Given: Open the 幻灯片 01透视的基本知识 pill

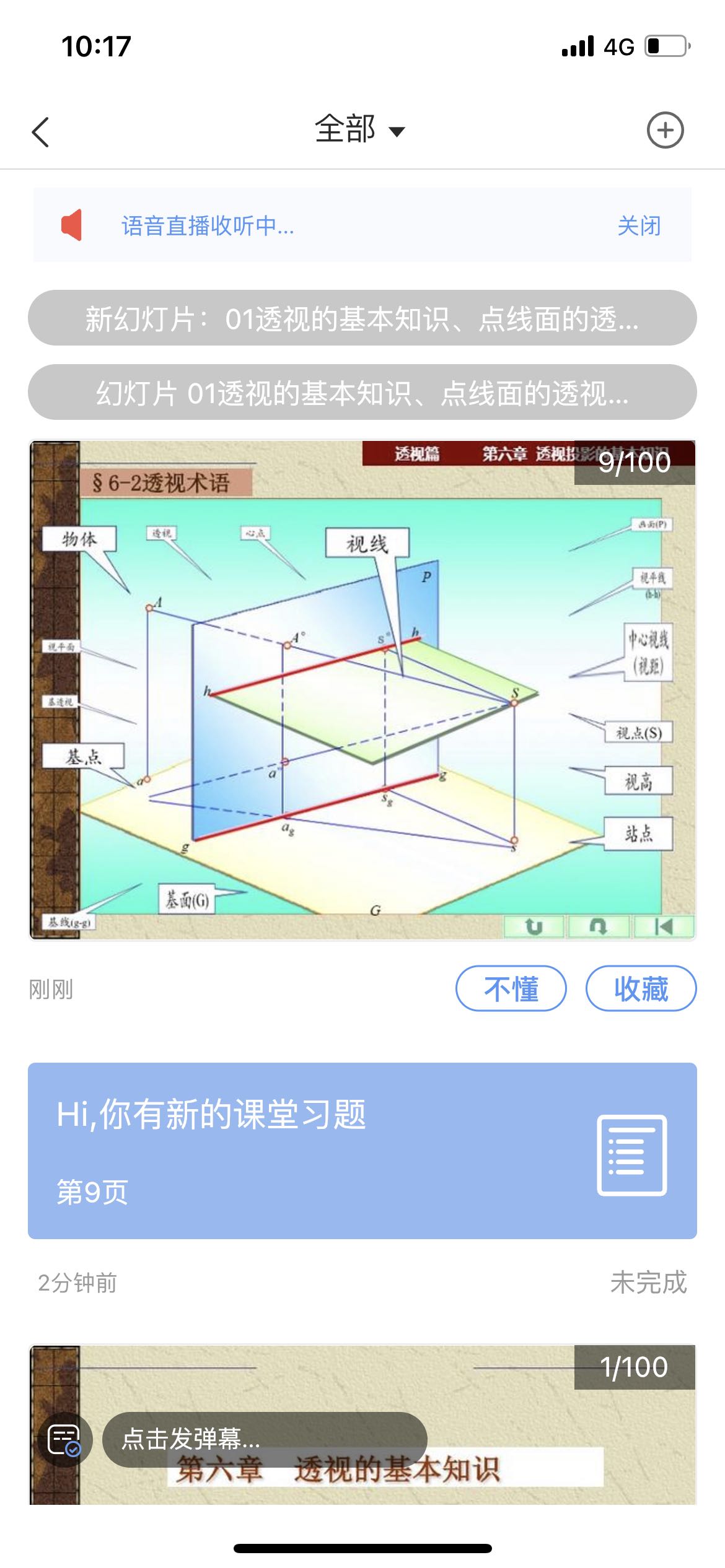Looking at the screenshot, I should 362,393.
